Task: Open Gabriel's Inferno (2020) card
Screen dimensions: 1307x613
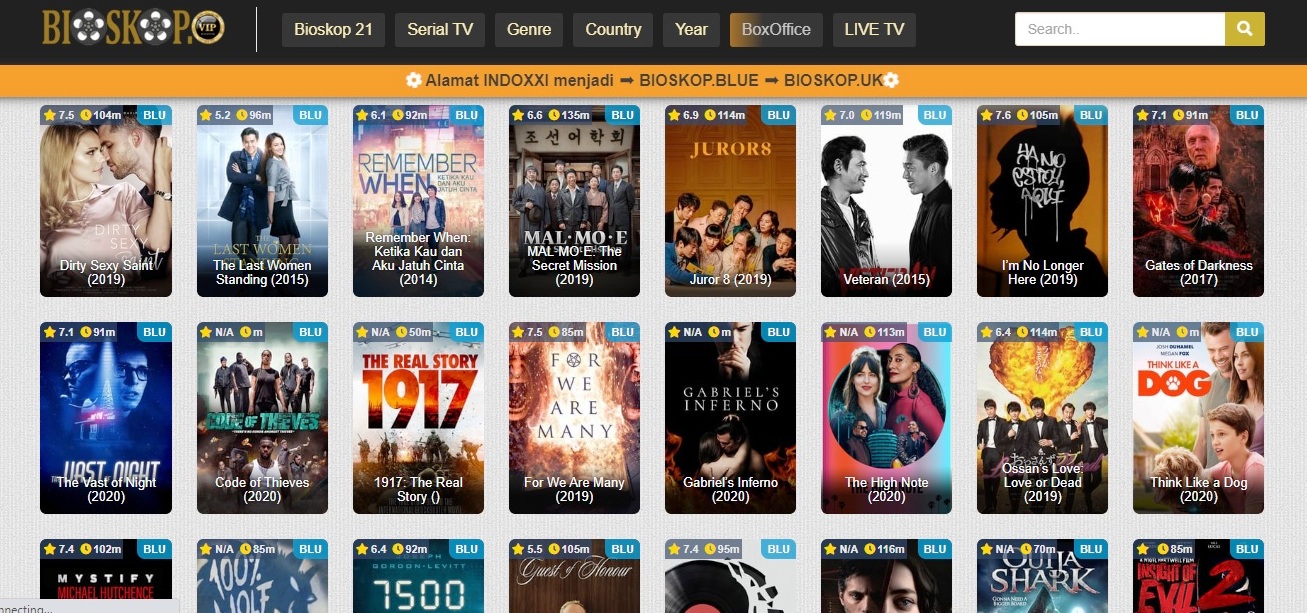Action: (730, 418)
